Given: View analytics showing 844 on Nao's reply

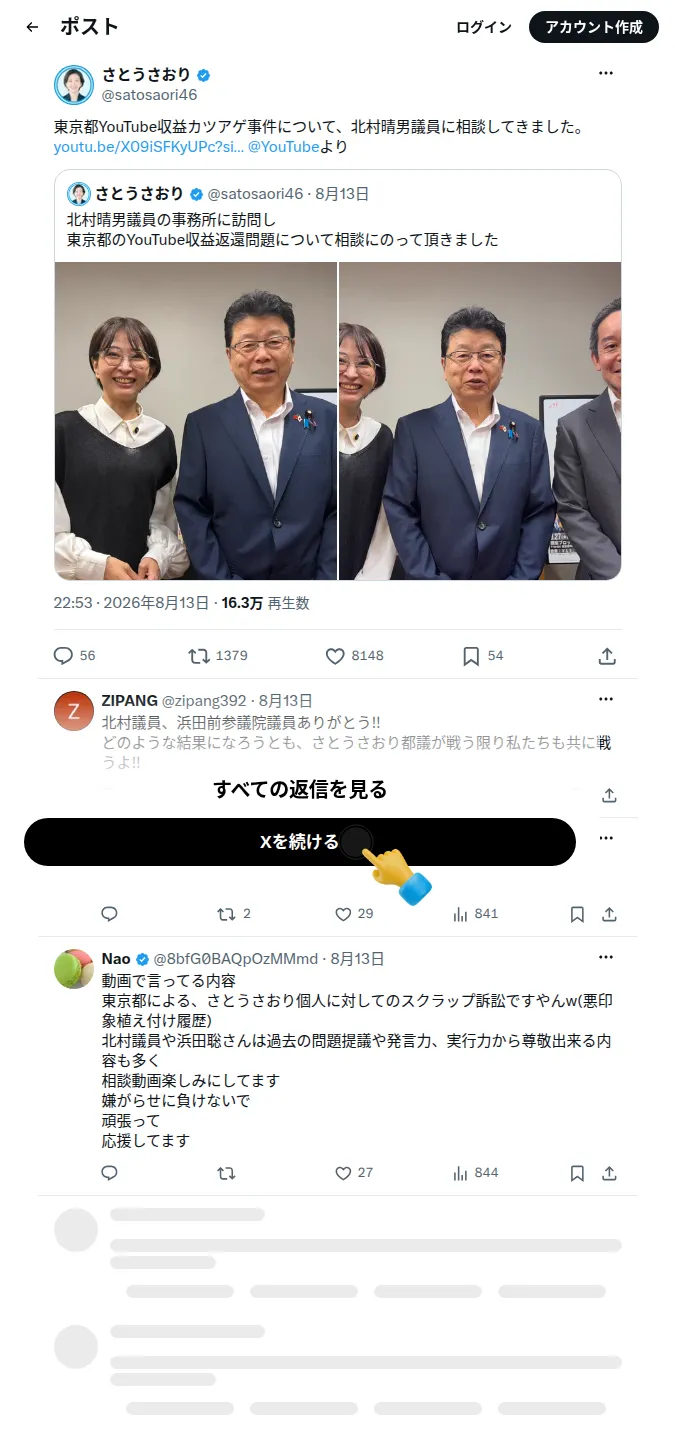Looking at the screenshot, I should [x=476, y=1173].
